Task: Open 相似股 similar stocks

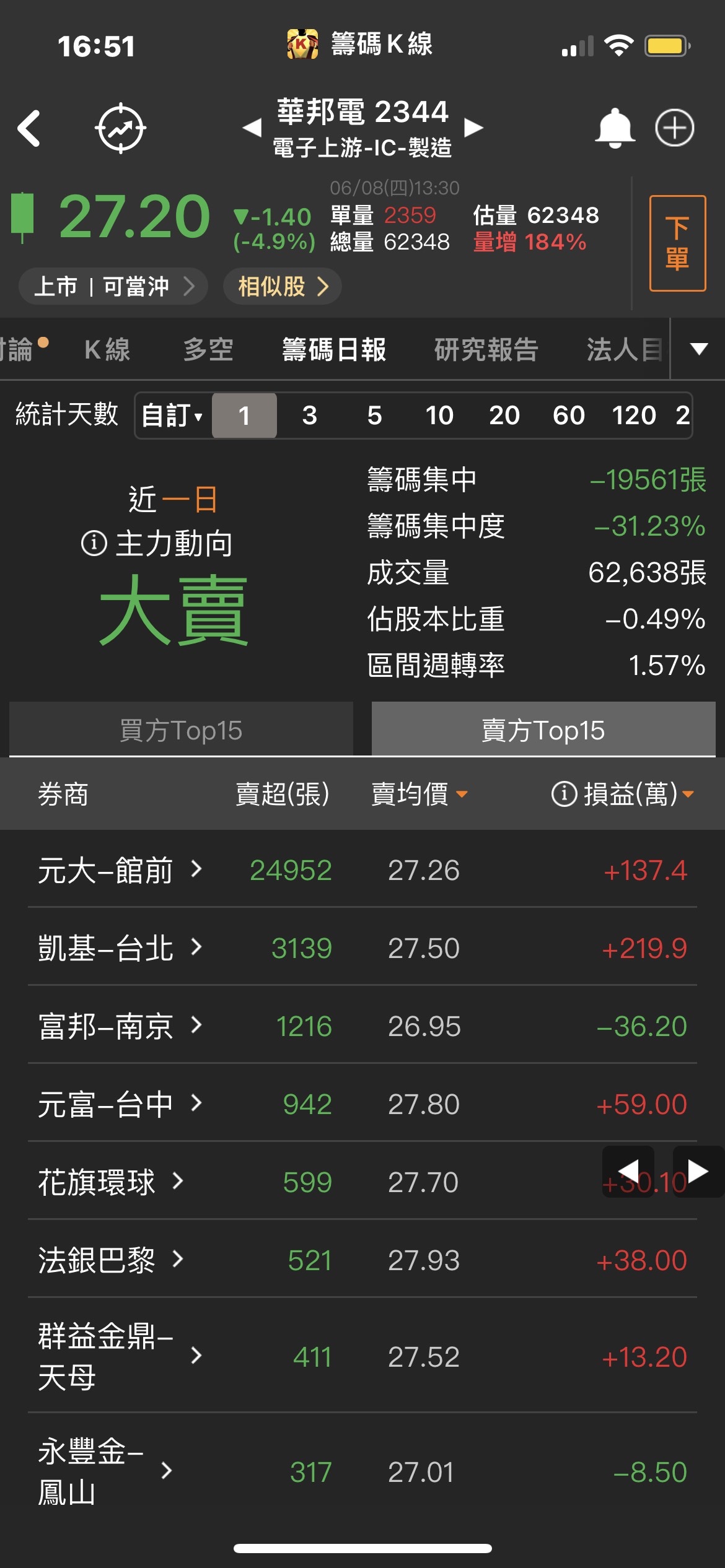Action: [282, 286]
